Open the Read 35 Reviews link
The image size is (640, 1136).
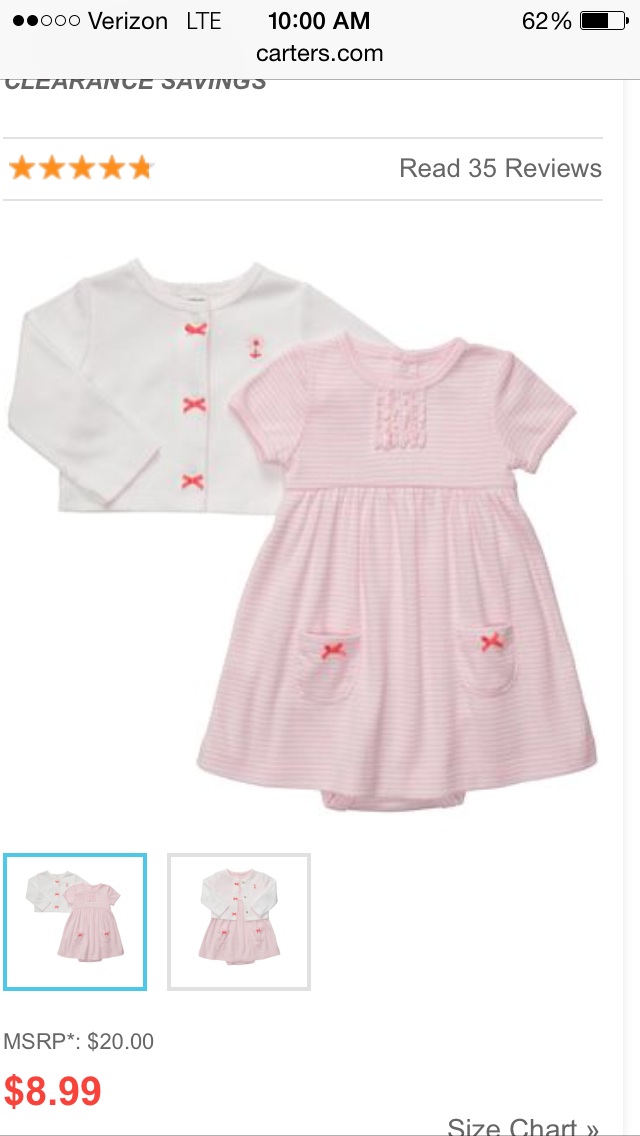tap(500, 168)
